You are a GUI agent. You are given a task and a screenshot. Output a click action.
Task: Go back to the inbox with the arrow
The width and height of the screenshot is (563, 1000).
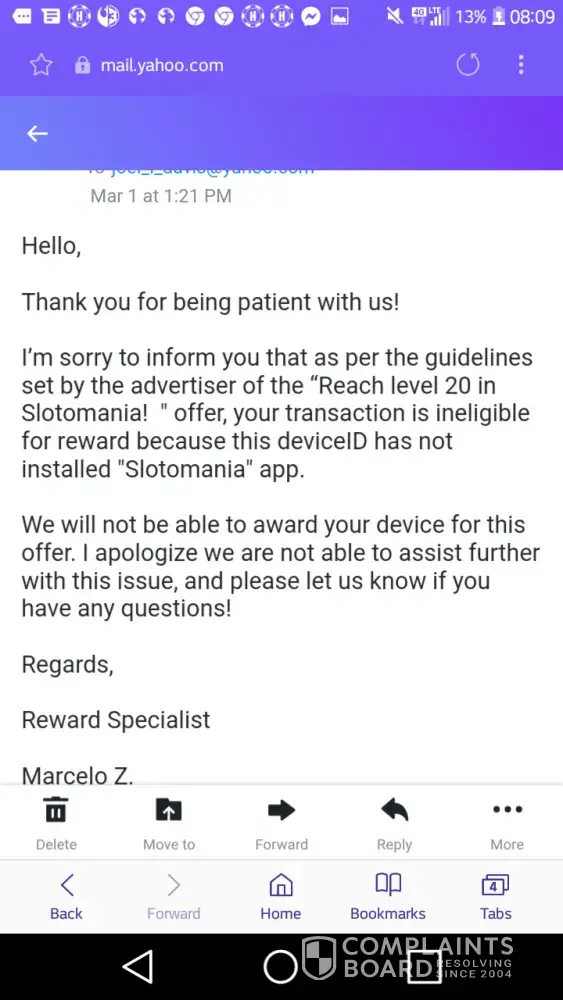coord(37,133)
